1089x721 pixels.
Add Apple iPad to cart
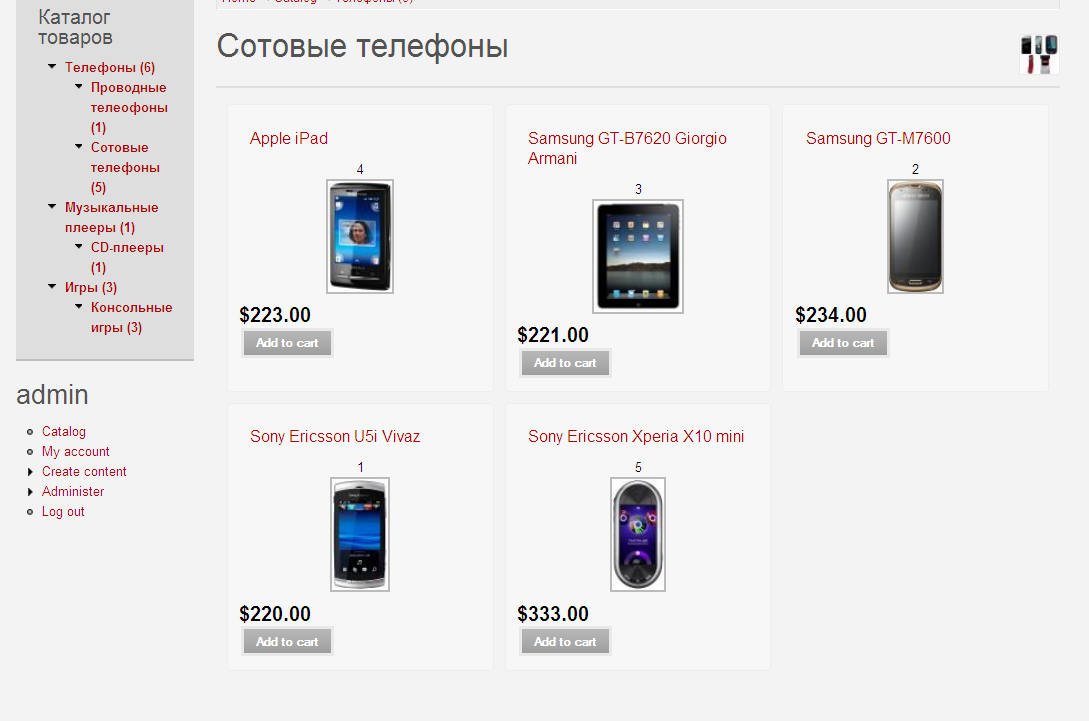[287, 343]
